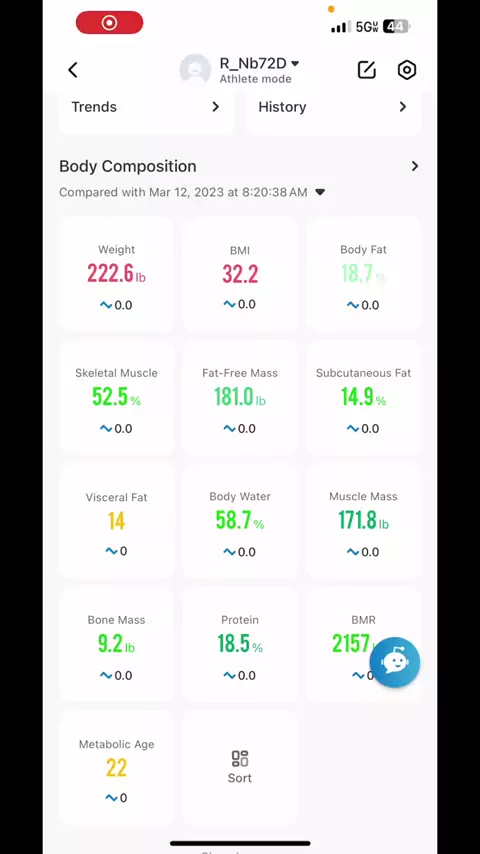Image resolution: width=480 pixels, height=854 pixels.
Task: Open the Body Fat tile
Action: pos(363,274)
